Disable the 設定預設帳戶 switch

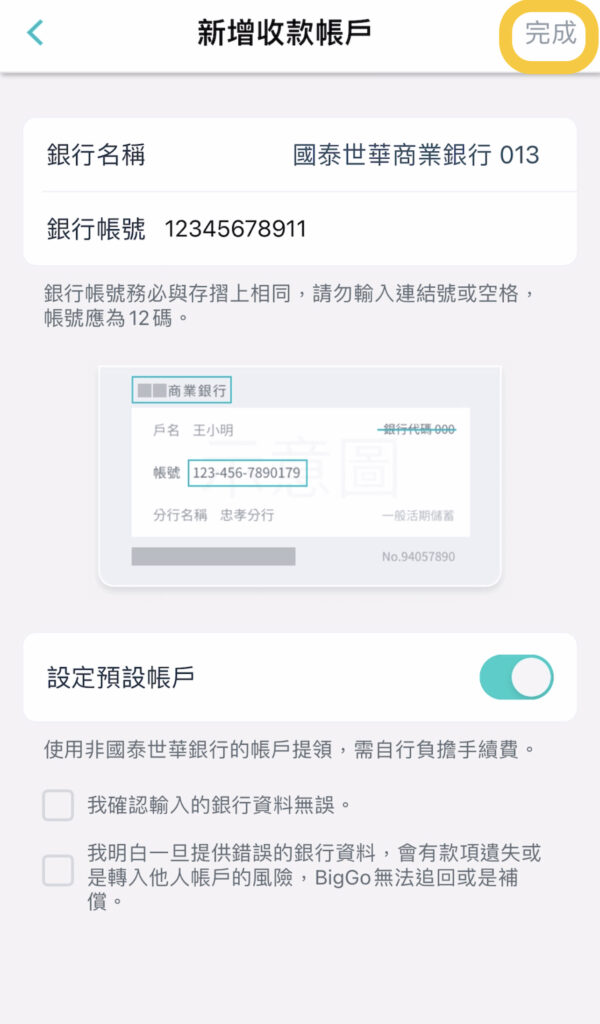point(516,677)
